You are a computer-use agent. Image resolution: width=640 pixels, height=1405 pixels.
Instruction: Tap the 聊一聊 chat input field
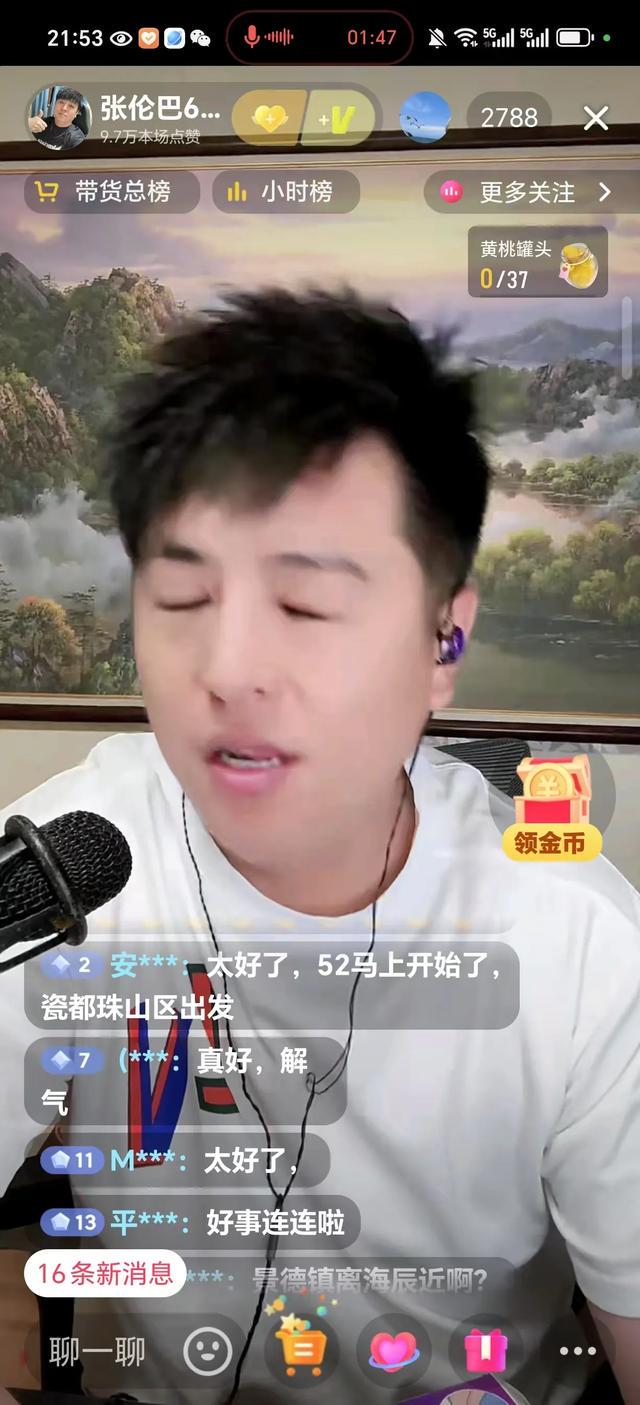click(x=97, y=1352)
